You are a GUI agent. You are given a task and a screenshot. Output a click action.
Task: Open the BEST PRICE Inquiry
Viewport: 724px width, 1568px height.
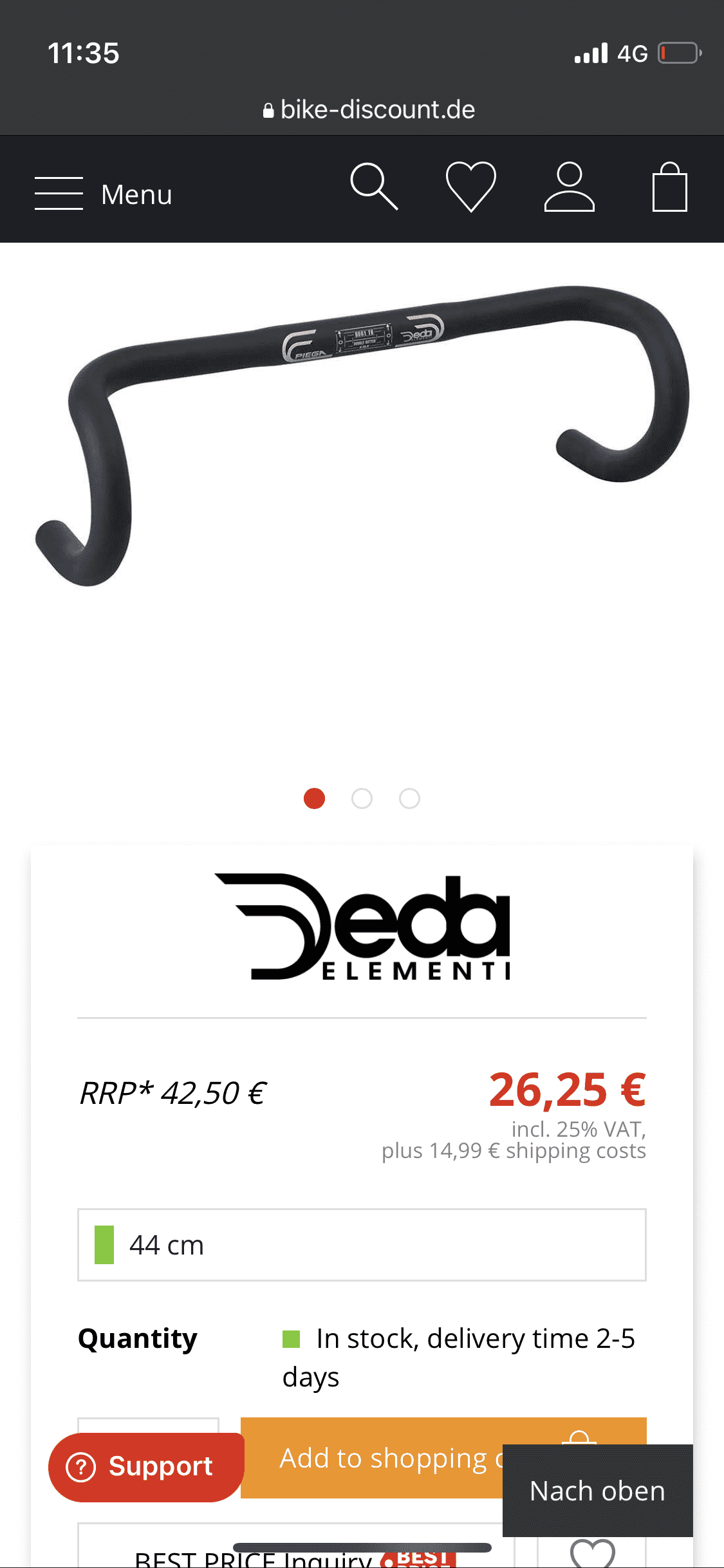click(257, 1556)
